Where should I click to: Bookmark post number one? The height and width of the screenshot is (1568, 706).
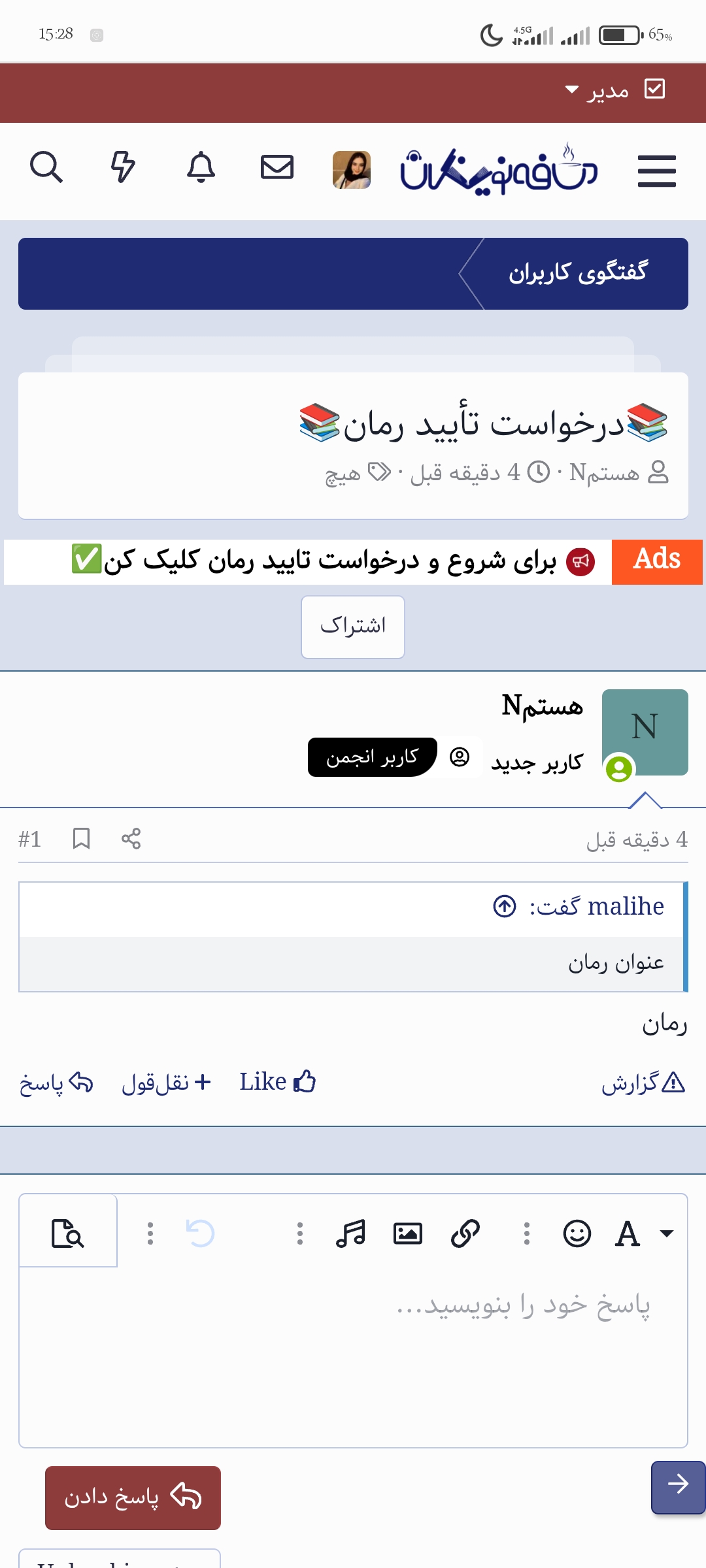[81, 839]
